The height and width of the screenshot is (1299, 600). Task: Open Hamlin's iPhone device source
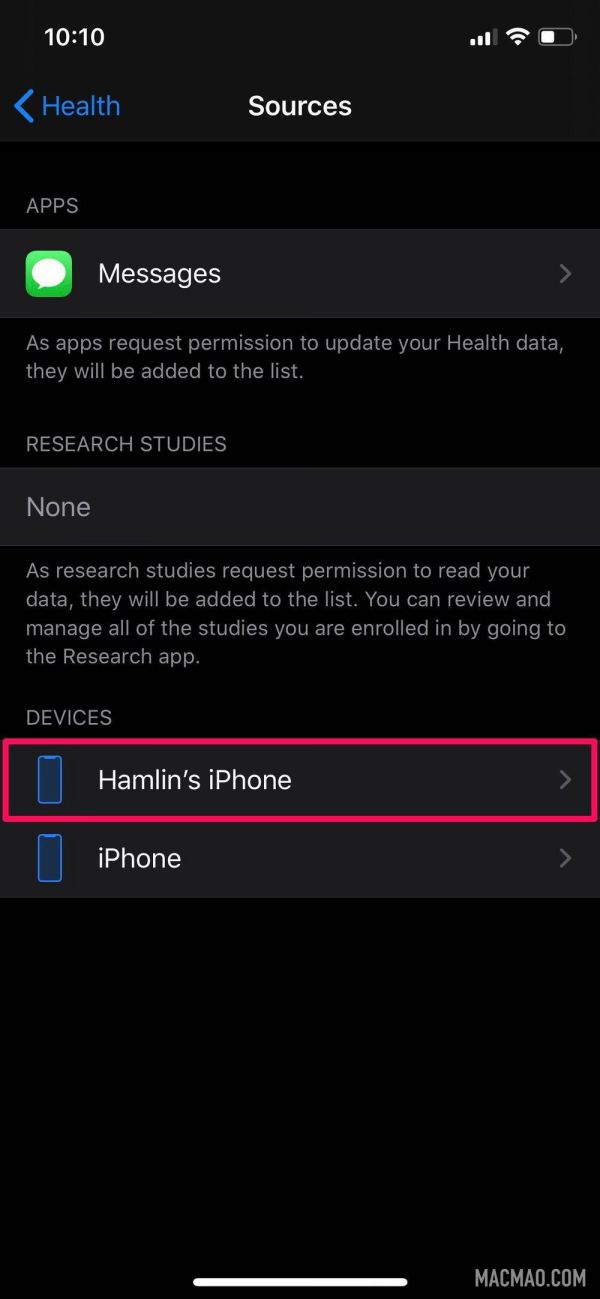click(300, 780)
